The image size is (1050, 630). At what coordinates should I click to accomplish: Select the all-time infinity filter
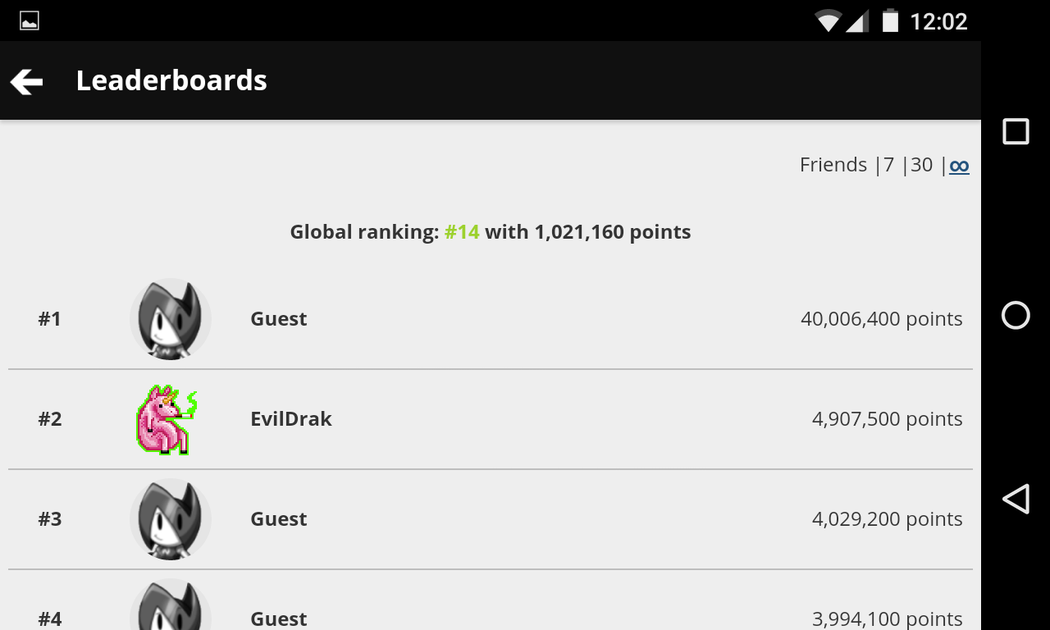pyautogui.click(x=959, y=166)
